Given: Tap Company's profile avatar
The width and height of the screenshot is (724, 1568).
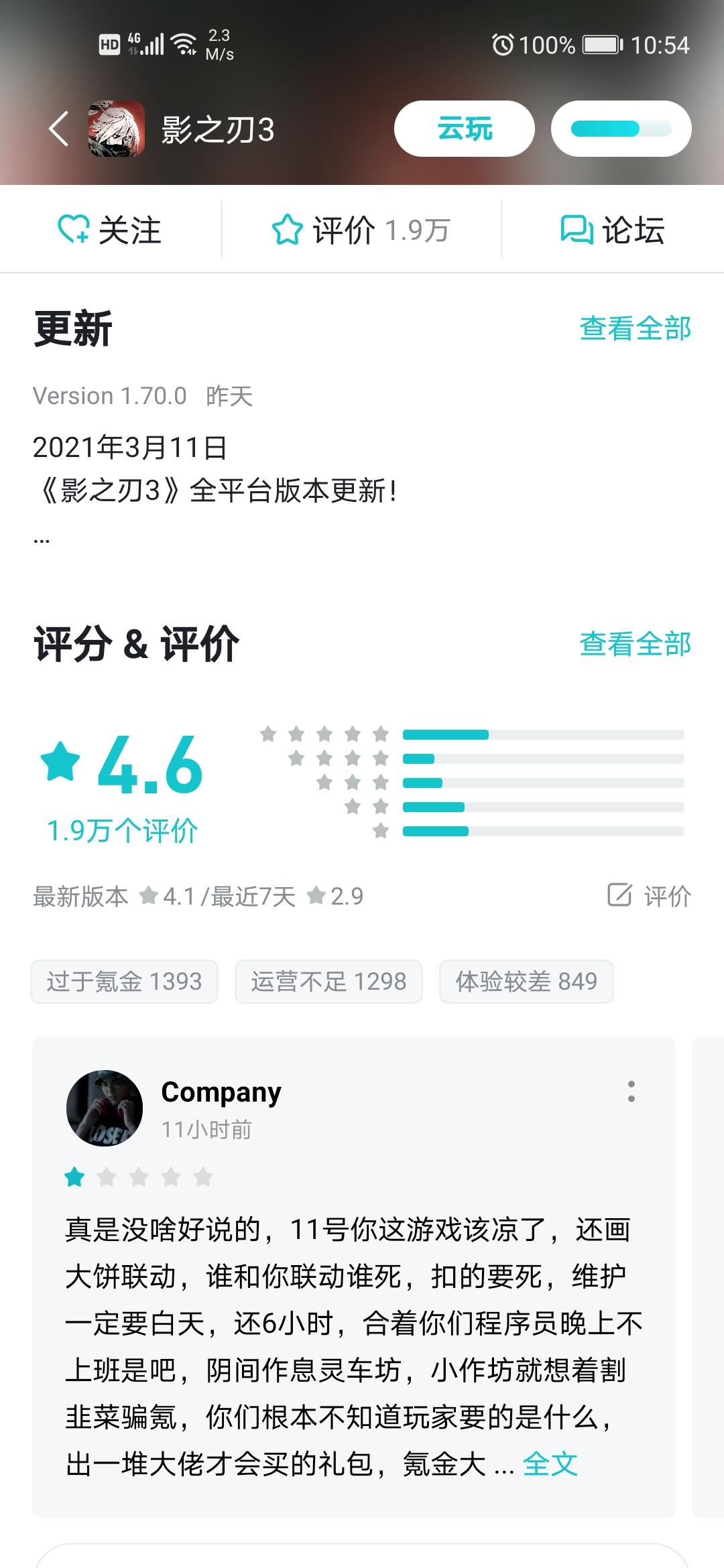Looking at the screenshot, I should 105,1107.
